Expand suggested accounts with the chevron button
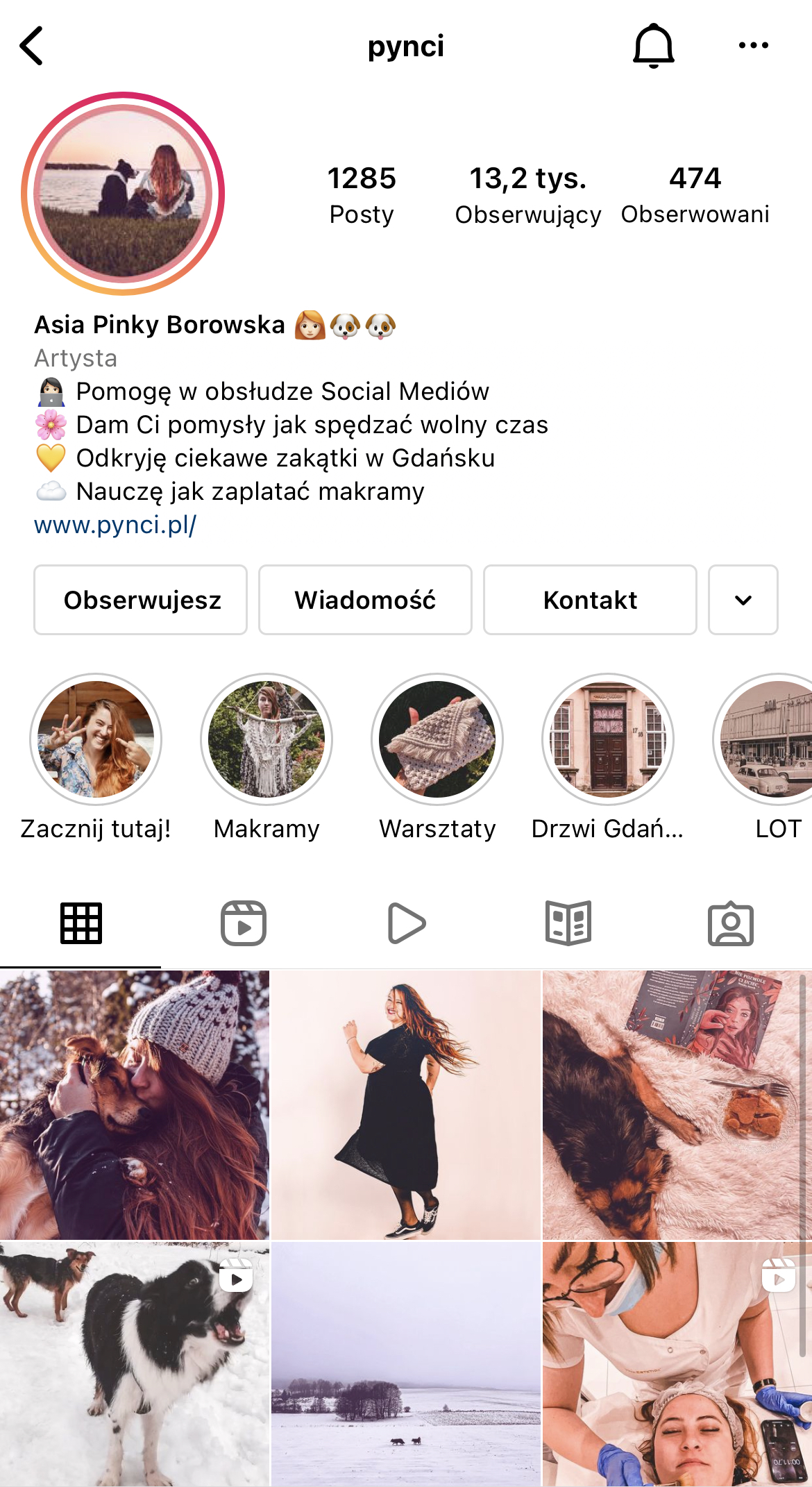This screenshot has width=812, height=1487. point(743,600)
